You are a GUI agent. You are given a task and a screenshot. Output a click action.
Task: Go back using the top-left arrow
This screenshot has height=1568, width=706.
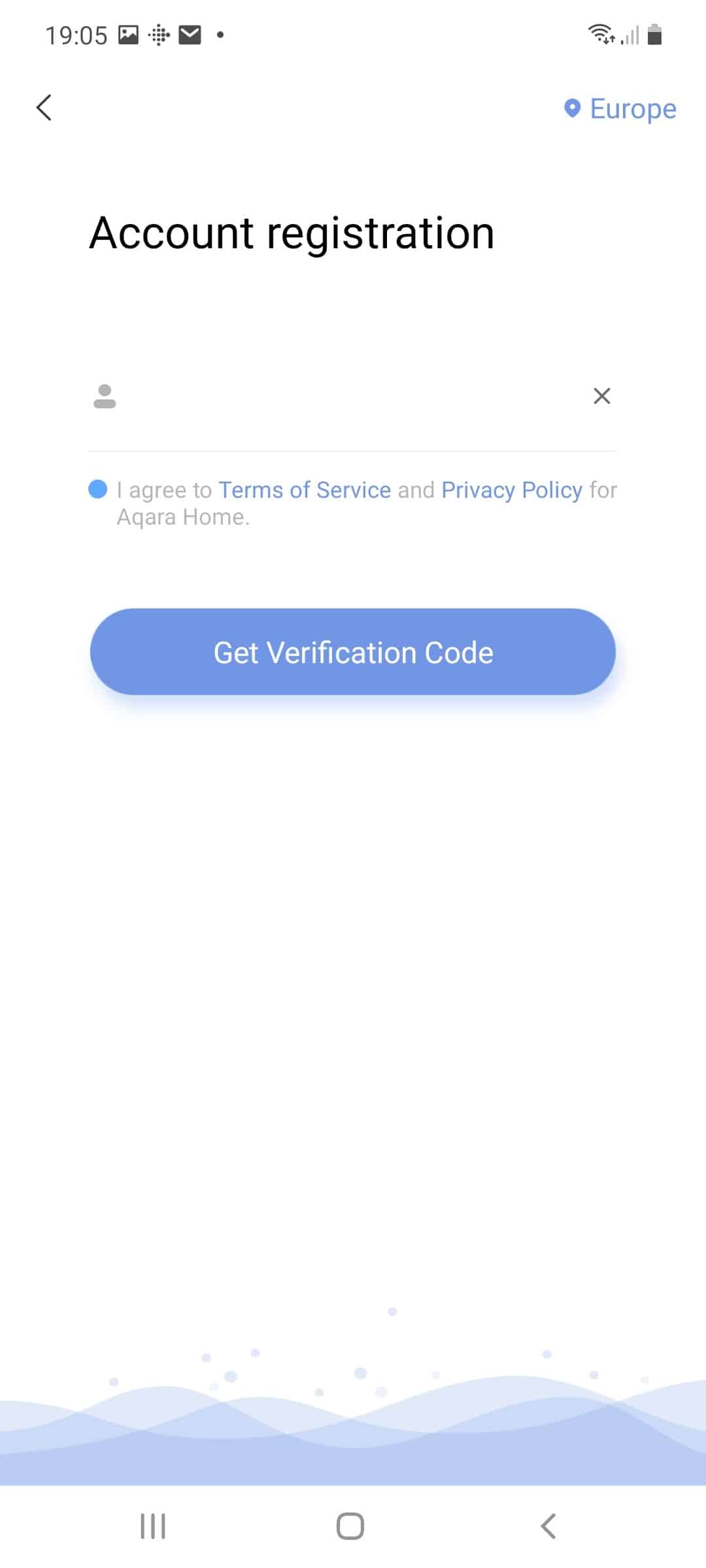44,108
